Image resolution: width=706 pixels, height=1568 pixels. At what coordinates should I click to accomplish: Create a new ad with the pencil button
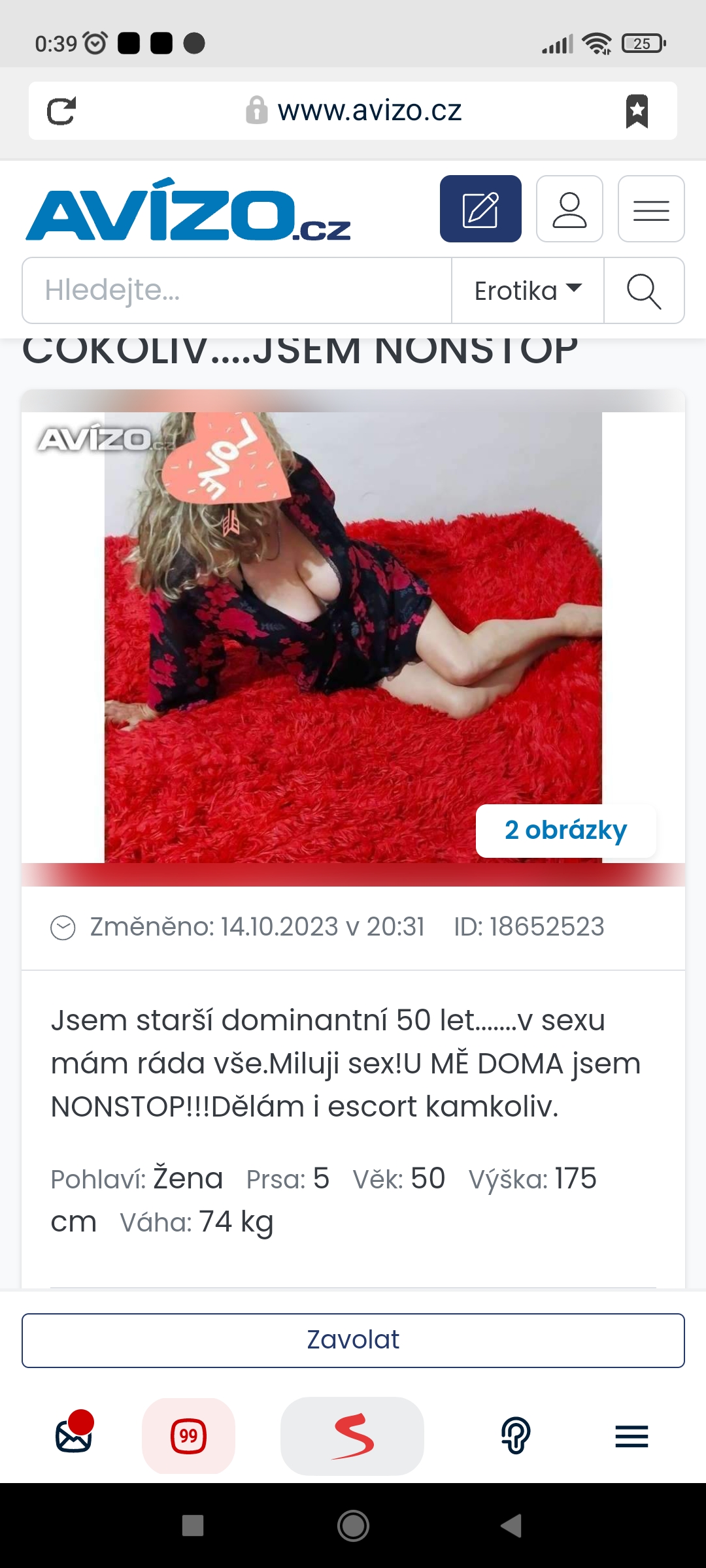(x=480, y=209)
